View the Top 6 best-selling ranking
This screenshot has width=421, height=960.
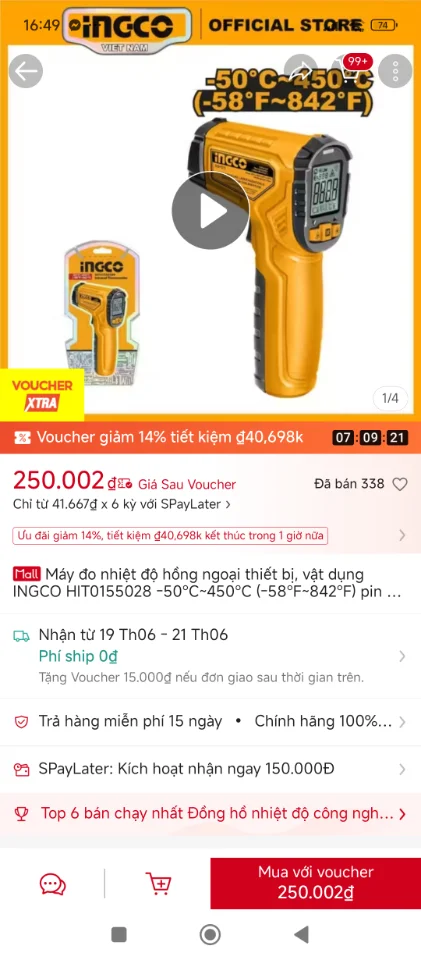pyautogui.click(x=210, y=814)
